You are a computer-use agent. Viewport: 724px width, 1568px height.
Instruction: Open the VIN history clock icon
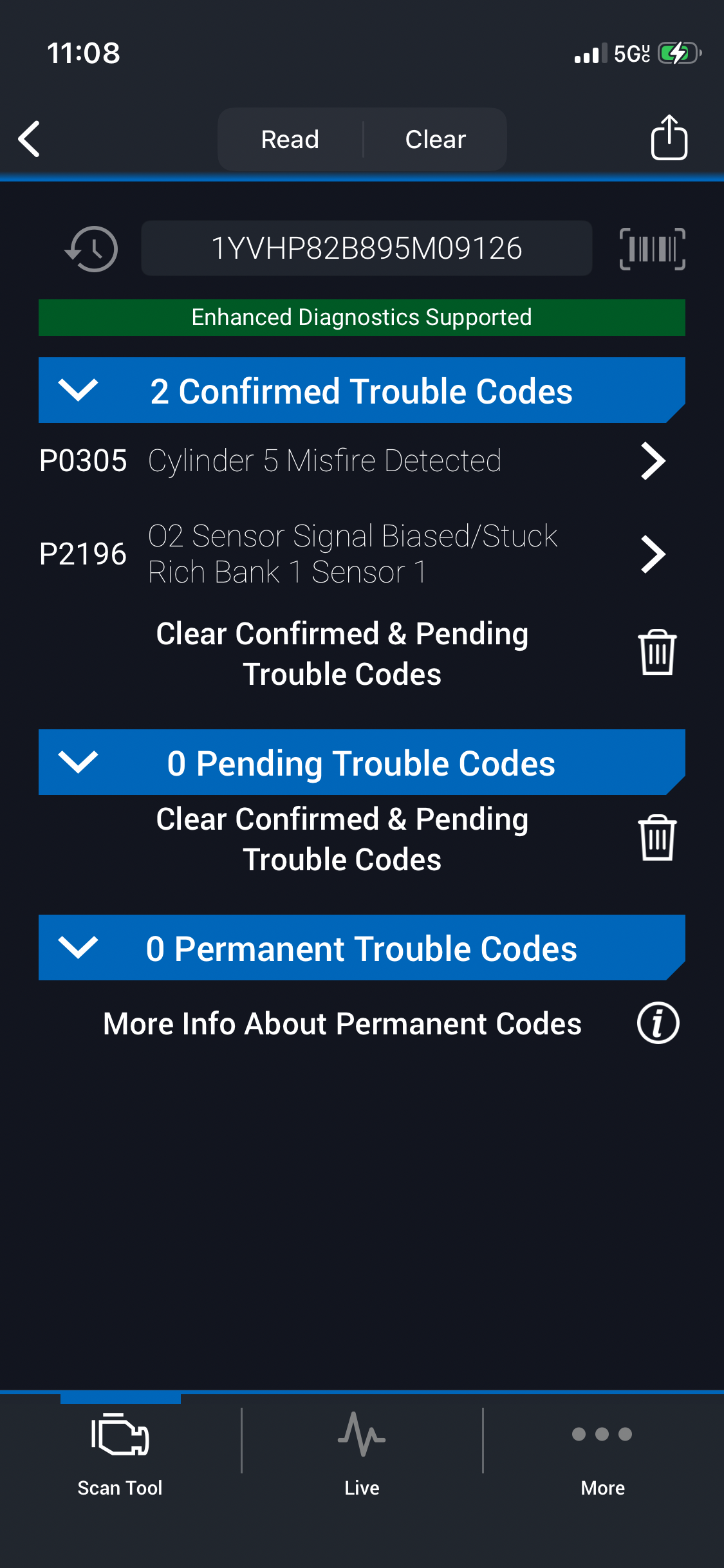(91, 249)
